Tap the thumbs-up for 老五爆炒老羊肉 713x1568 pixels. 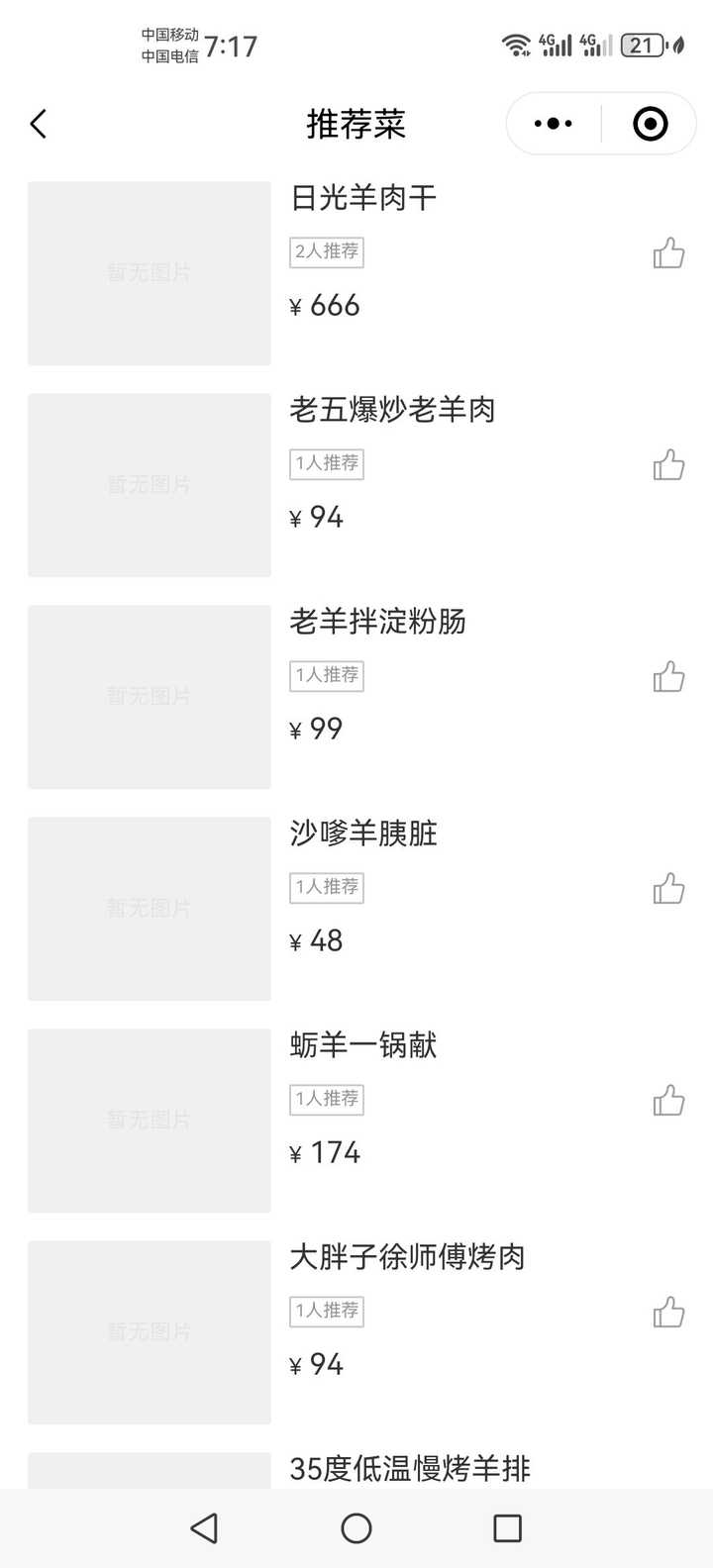tap(668, 465)
